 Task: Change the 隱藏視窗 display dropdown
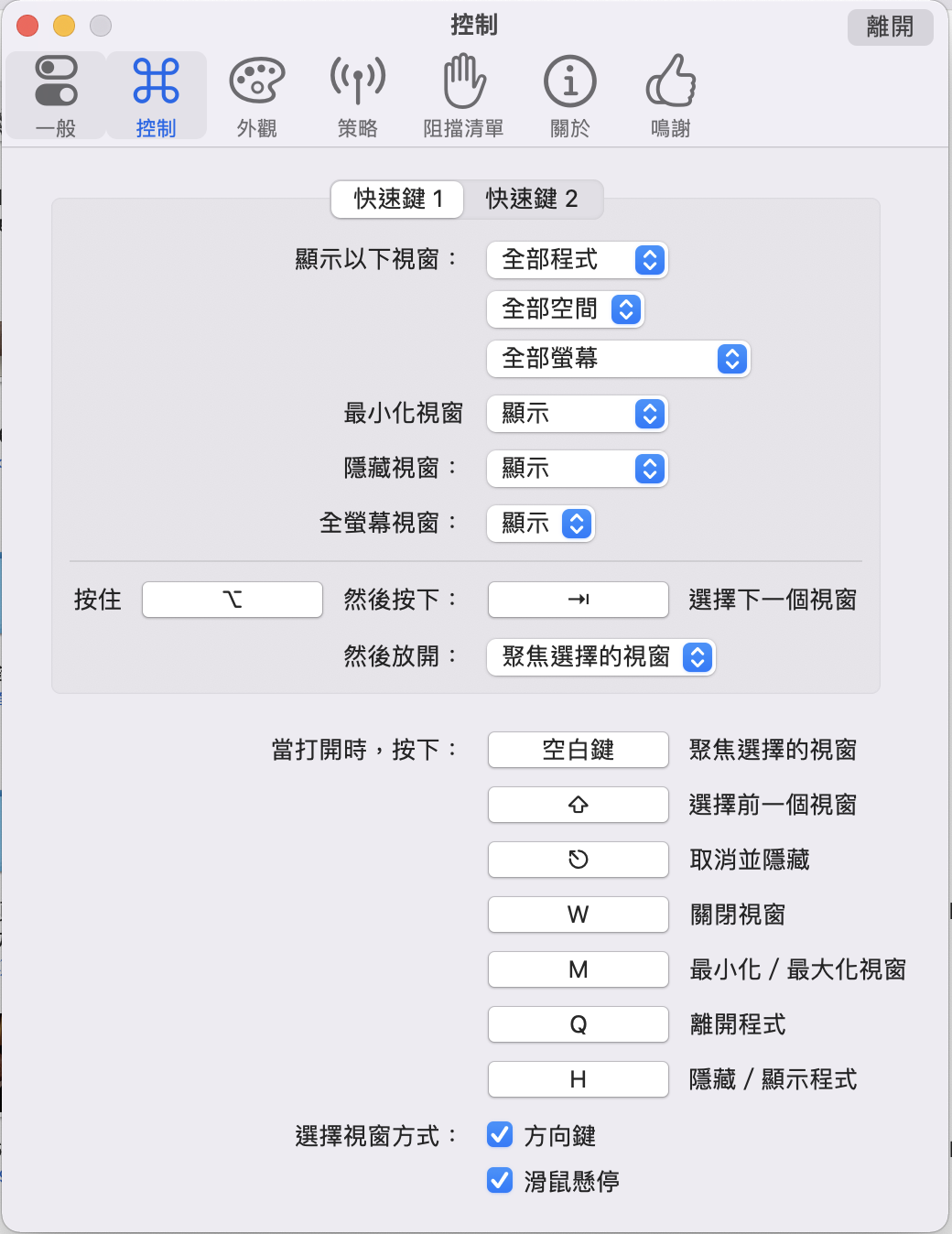[577, 469]
